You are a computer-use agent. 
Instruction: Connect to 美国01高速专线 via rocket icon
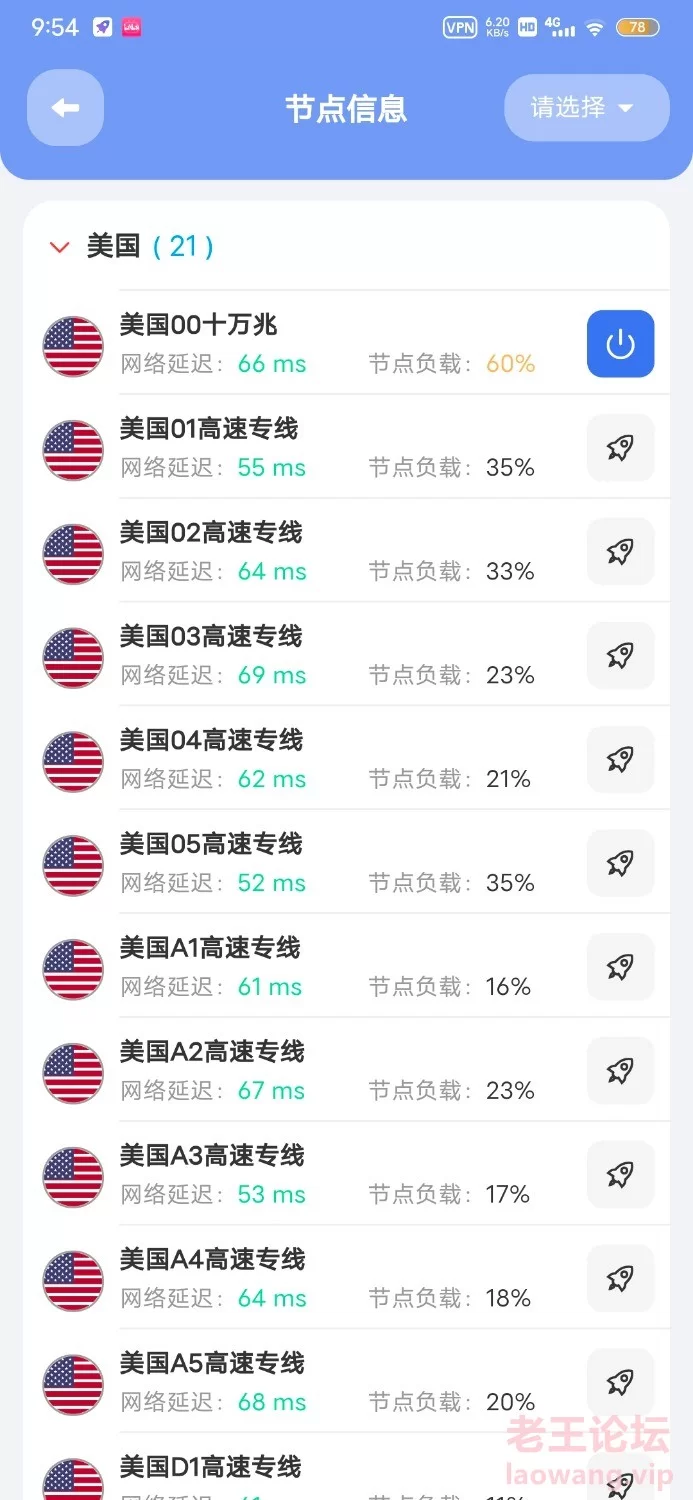pos(620,448)
